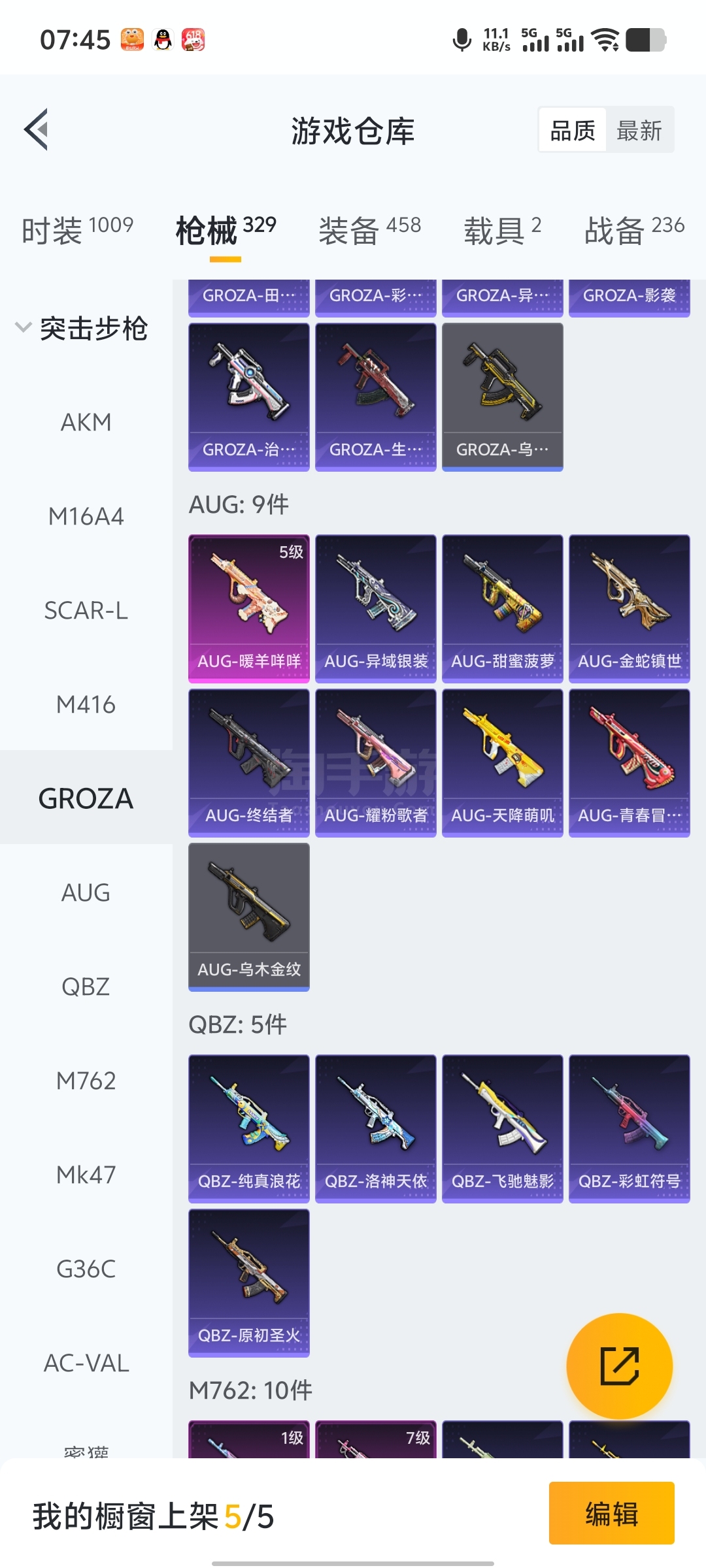This screenshot has width=706, height=1568.
Task: Select the 品质 sort option
Action: [x=573, y=131]
